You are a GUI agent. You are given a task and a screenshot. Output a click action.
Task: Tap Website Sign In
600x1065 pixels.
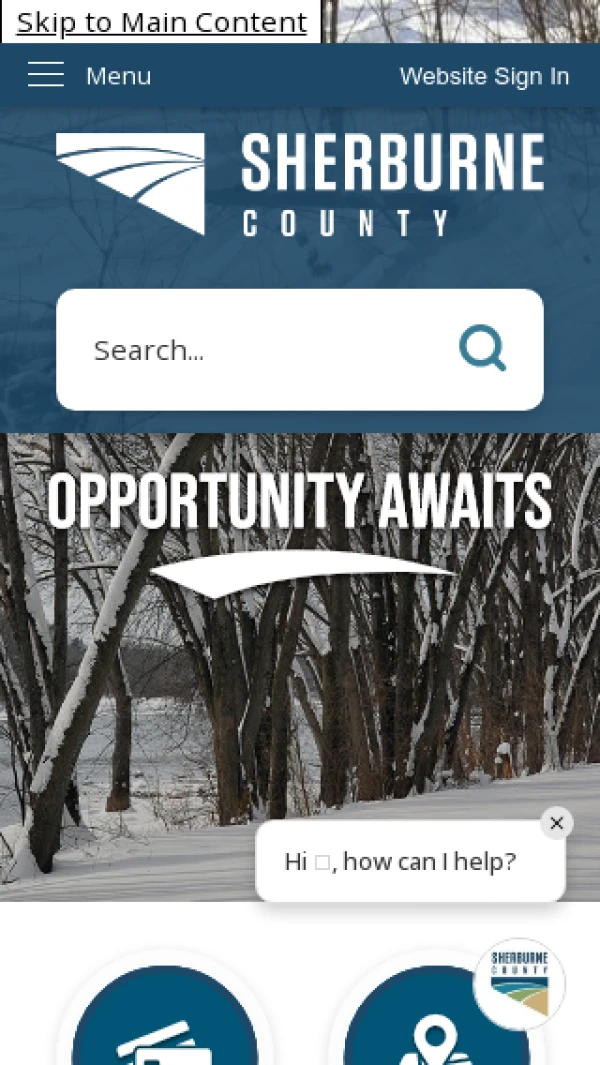(x=484, y=76)
